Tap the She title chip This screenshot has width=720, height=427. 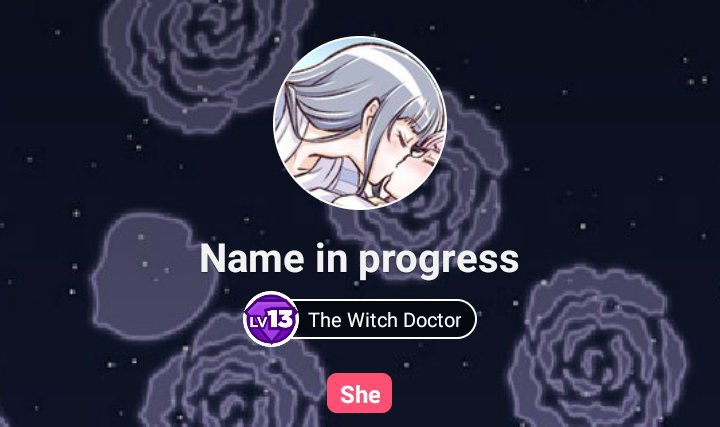coord(360,393)
